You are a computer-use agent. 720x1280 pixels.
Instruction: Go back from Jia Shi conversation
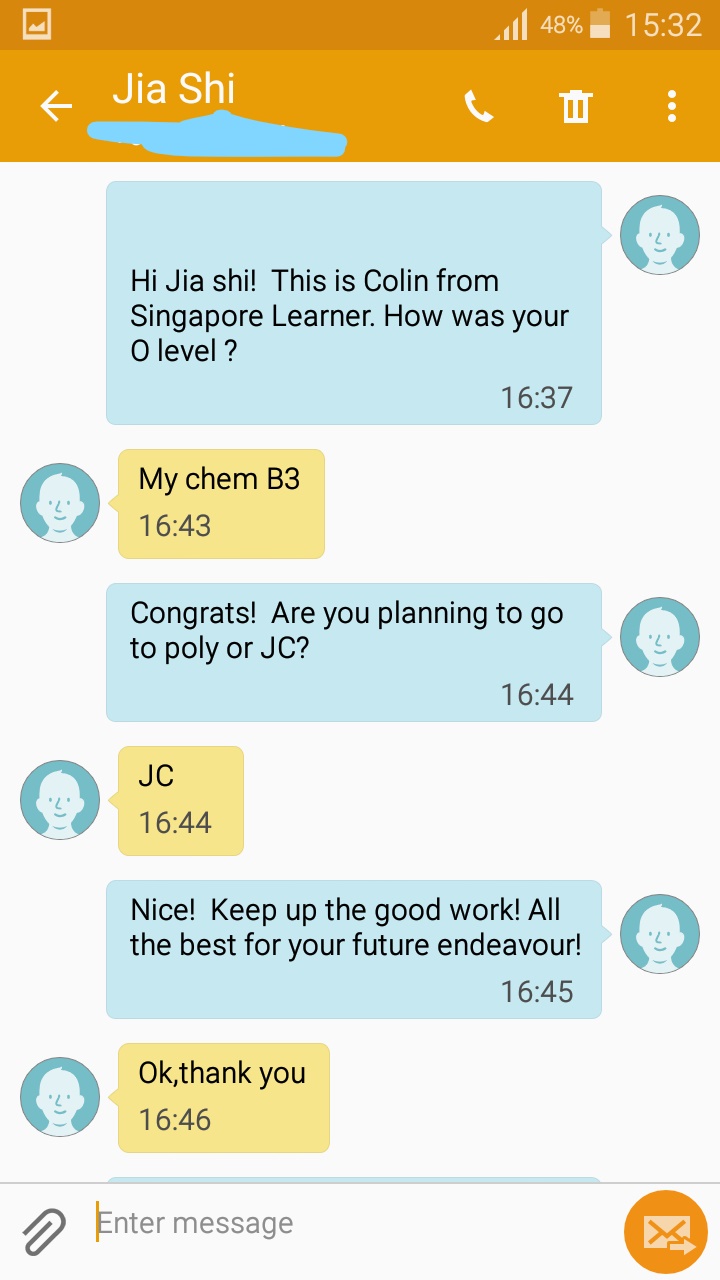coord(56,106)
